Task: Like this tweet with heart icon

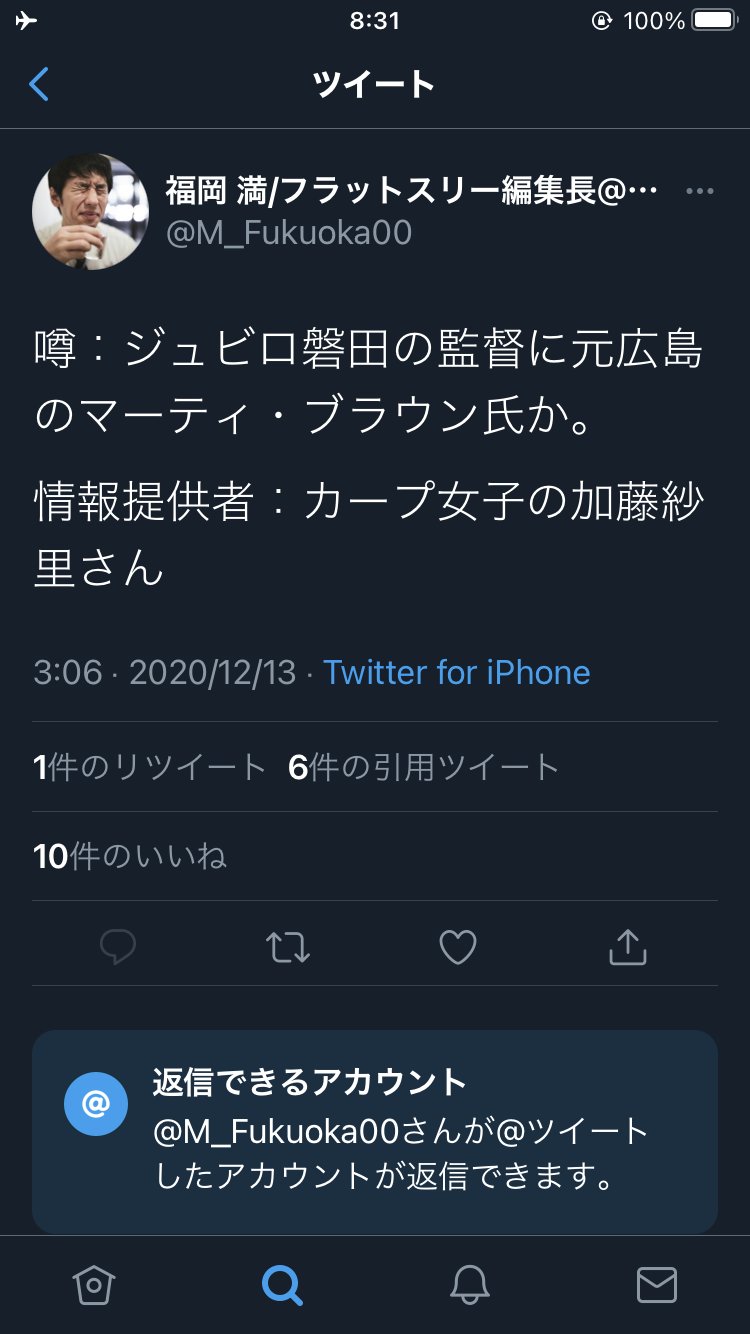Action: 458,946
